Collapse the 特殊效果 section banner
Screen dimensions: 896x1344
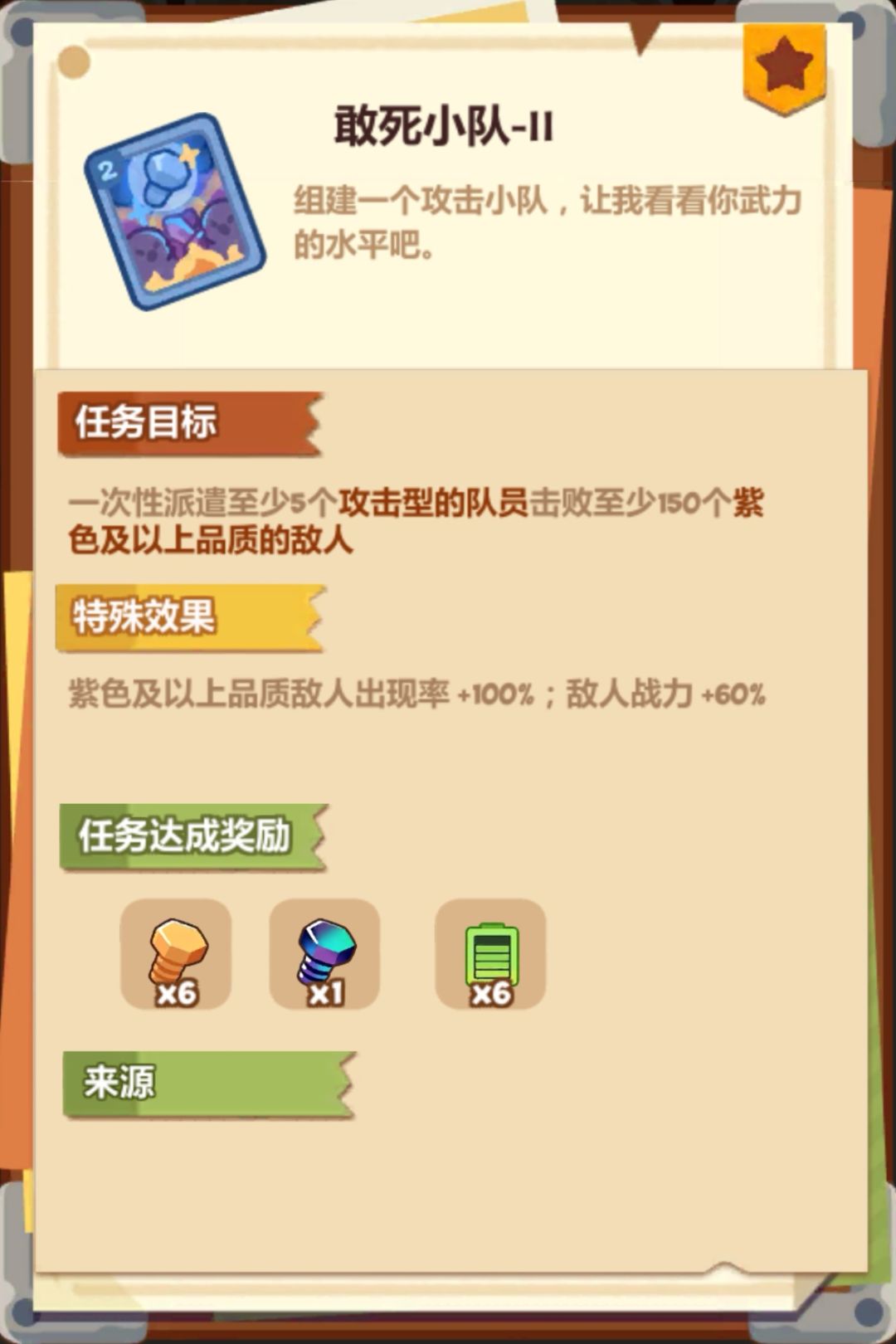(187, 616)
